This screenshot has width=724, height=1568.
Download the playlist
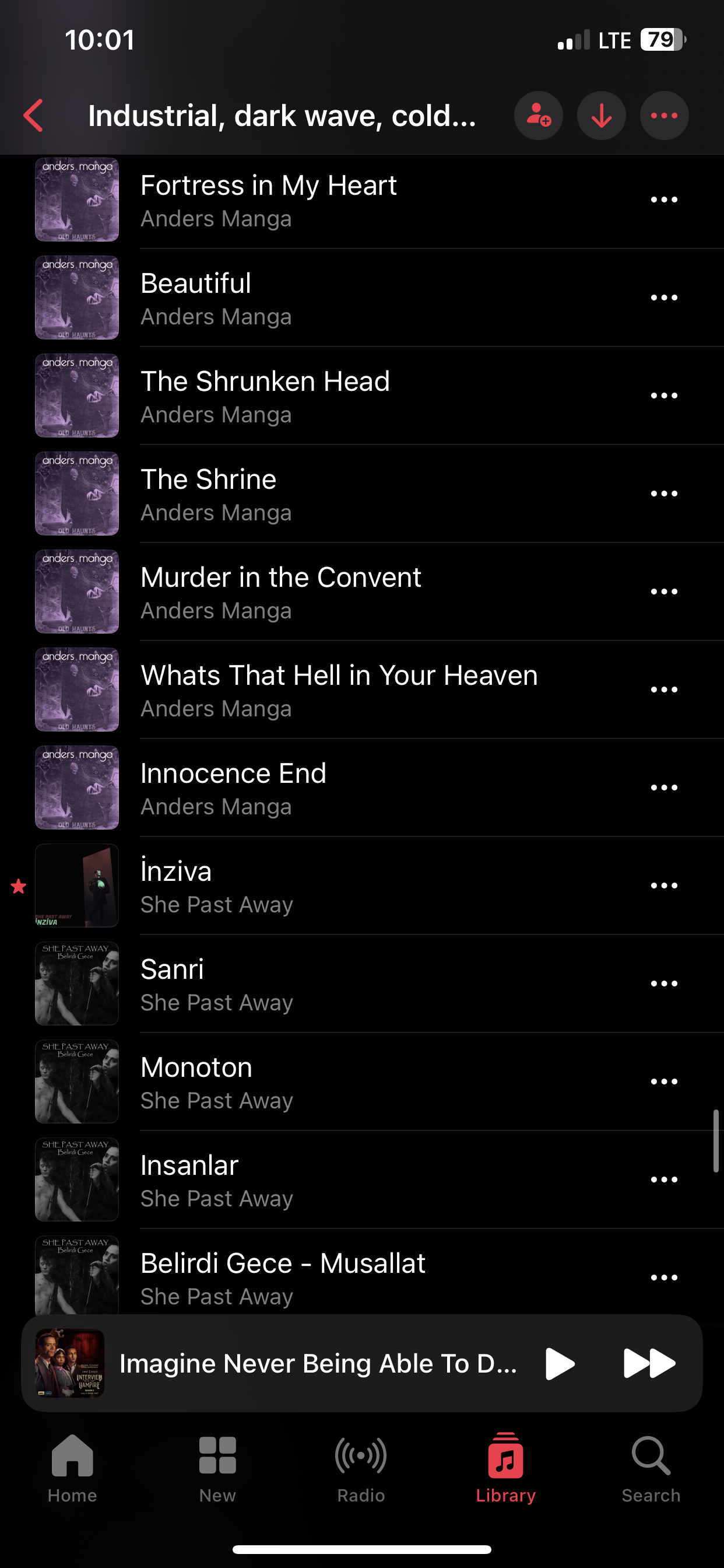coord(601,116)
